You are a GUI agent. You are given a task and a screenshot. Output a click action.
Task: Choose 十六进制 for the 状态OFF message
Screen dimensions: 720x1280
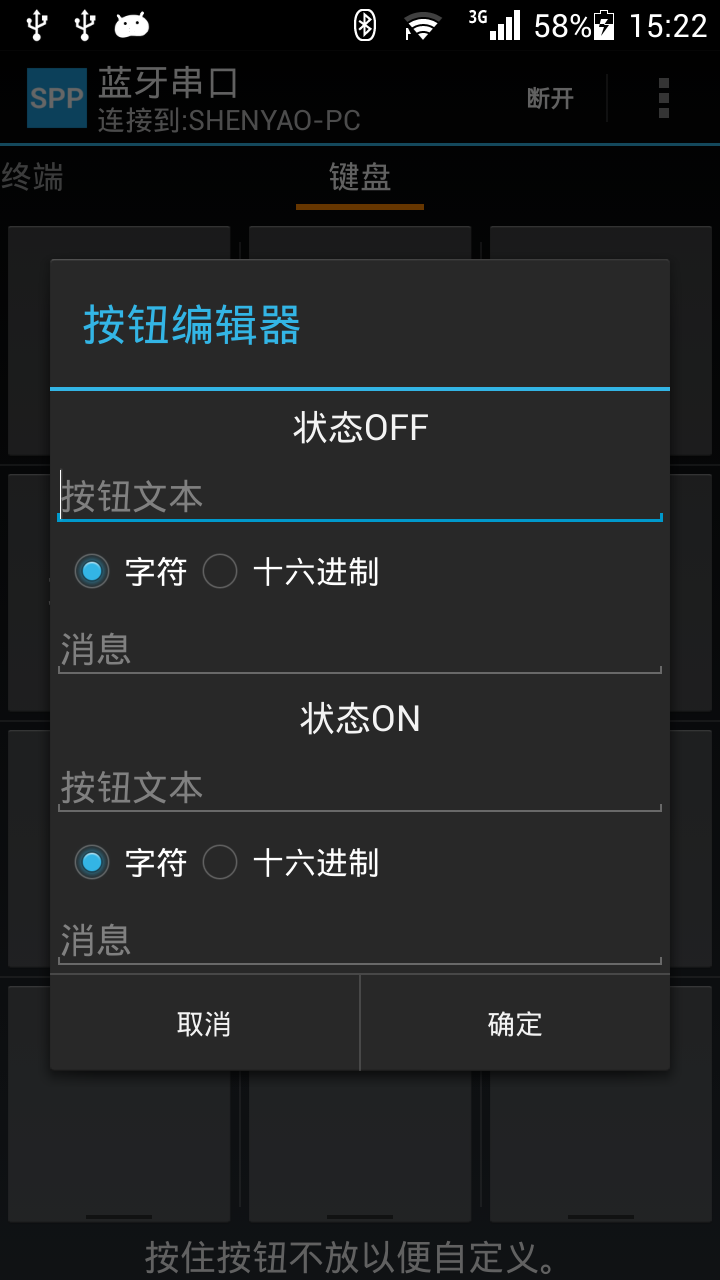click(x=290, y=572)
